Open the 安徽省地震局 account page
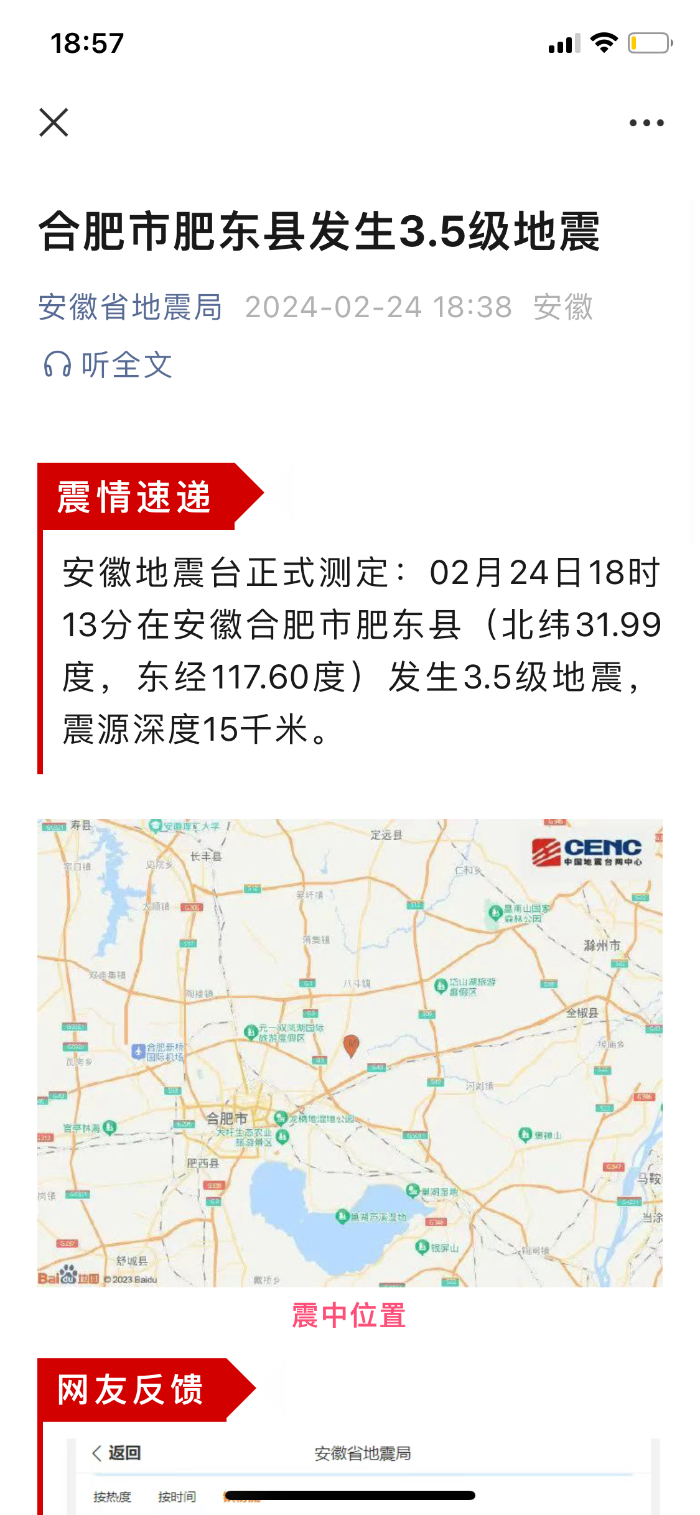 pos(130,307)
